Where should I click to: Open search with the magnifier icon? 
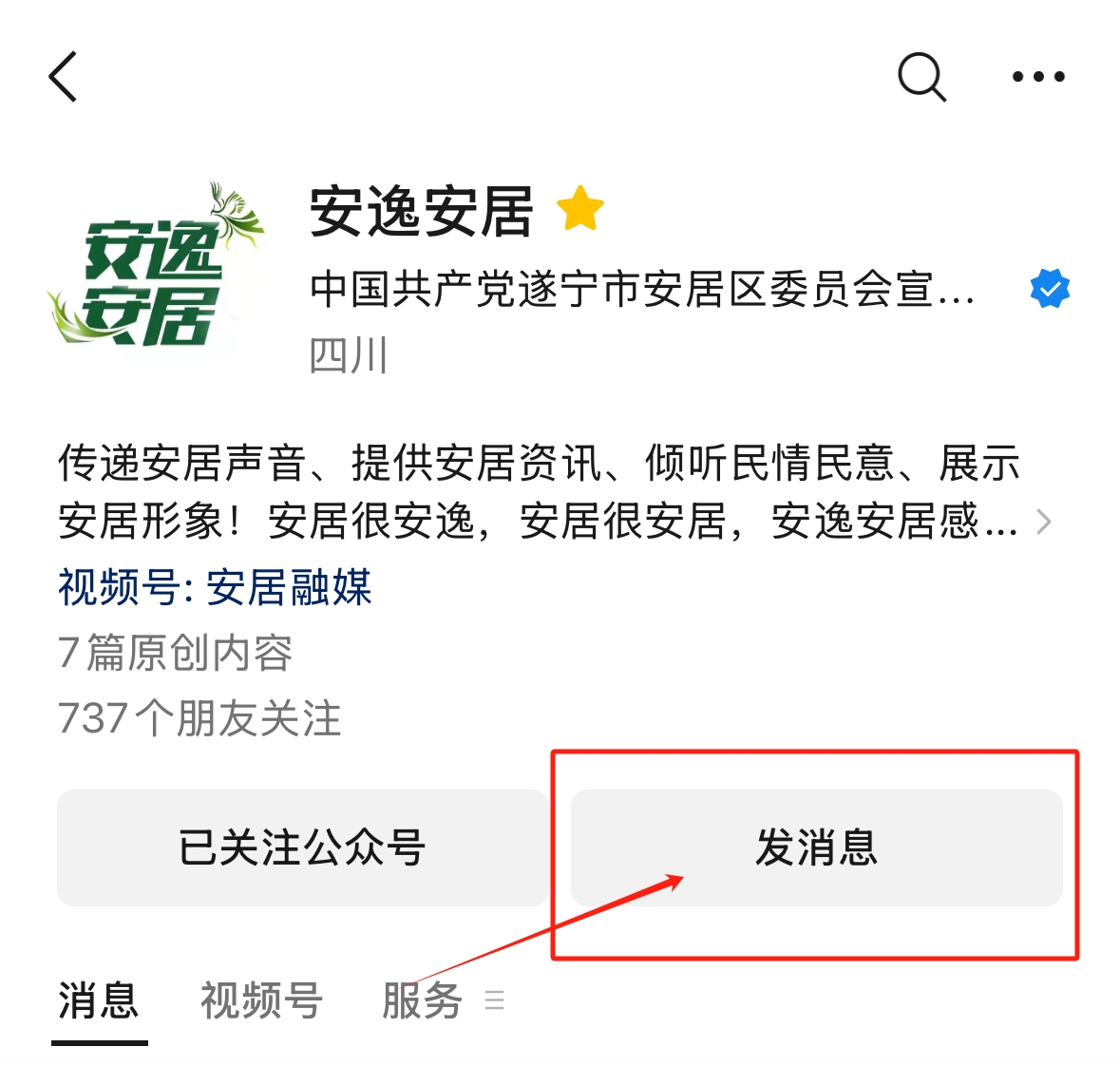921,77
